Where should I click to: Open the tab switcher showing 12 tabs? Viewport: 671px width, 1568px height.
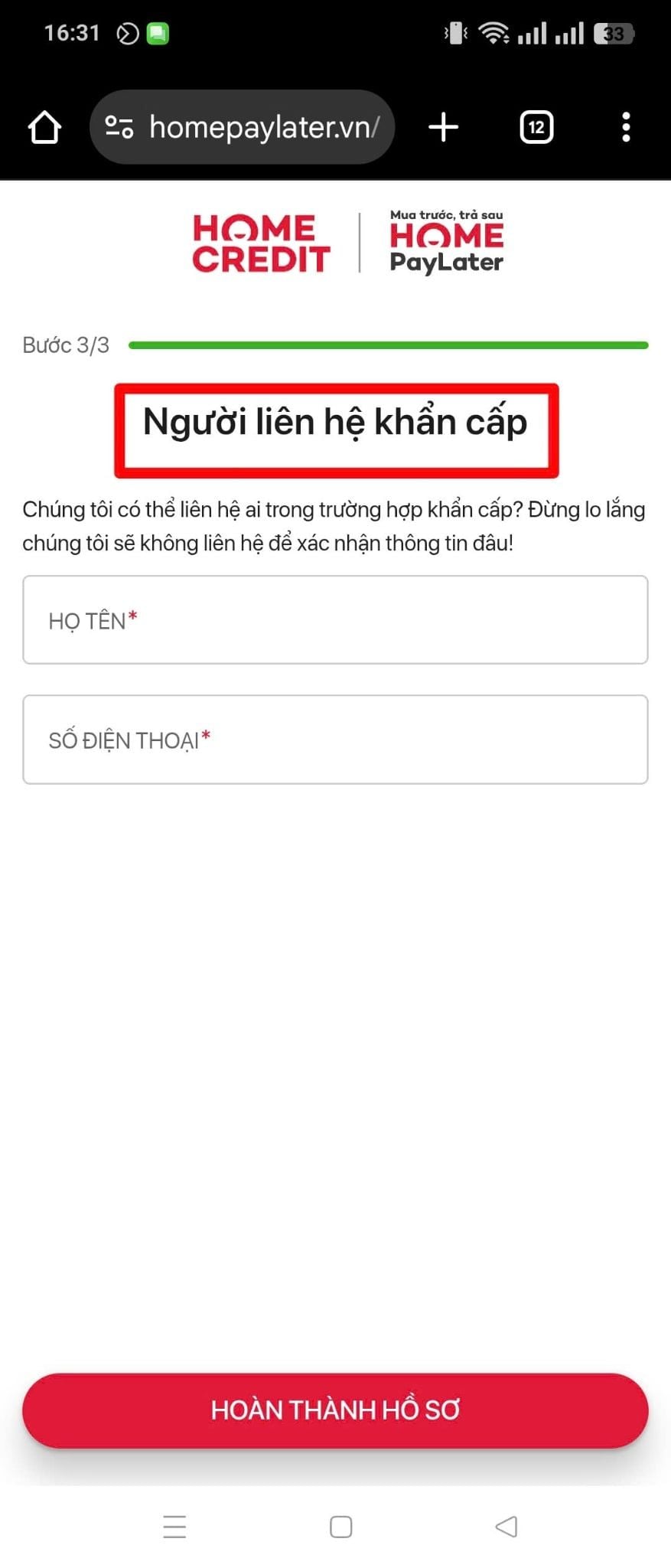point(536,127)
